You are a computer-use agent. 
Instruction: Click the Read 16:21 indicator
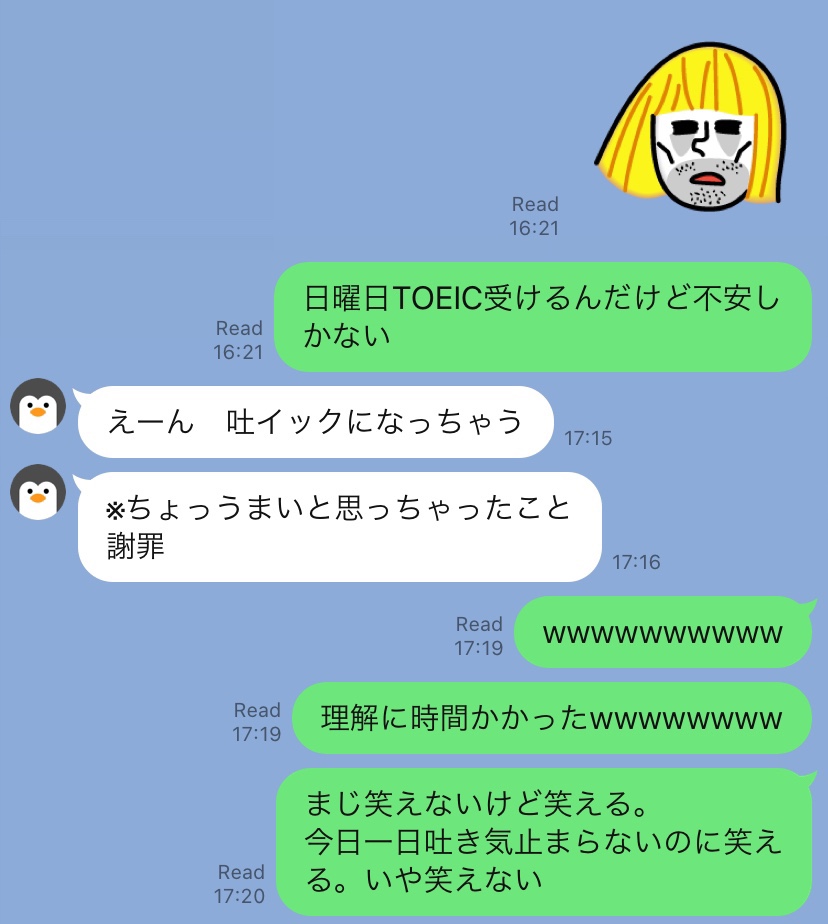[237, 340]
